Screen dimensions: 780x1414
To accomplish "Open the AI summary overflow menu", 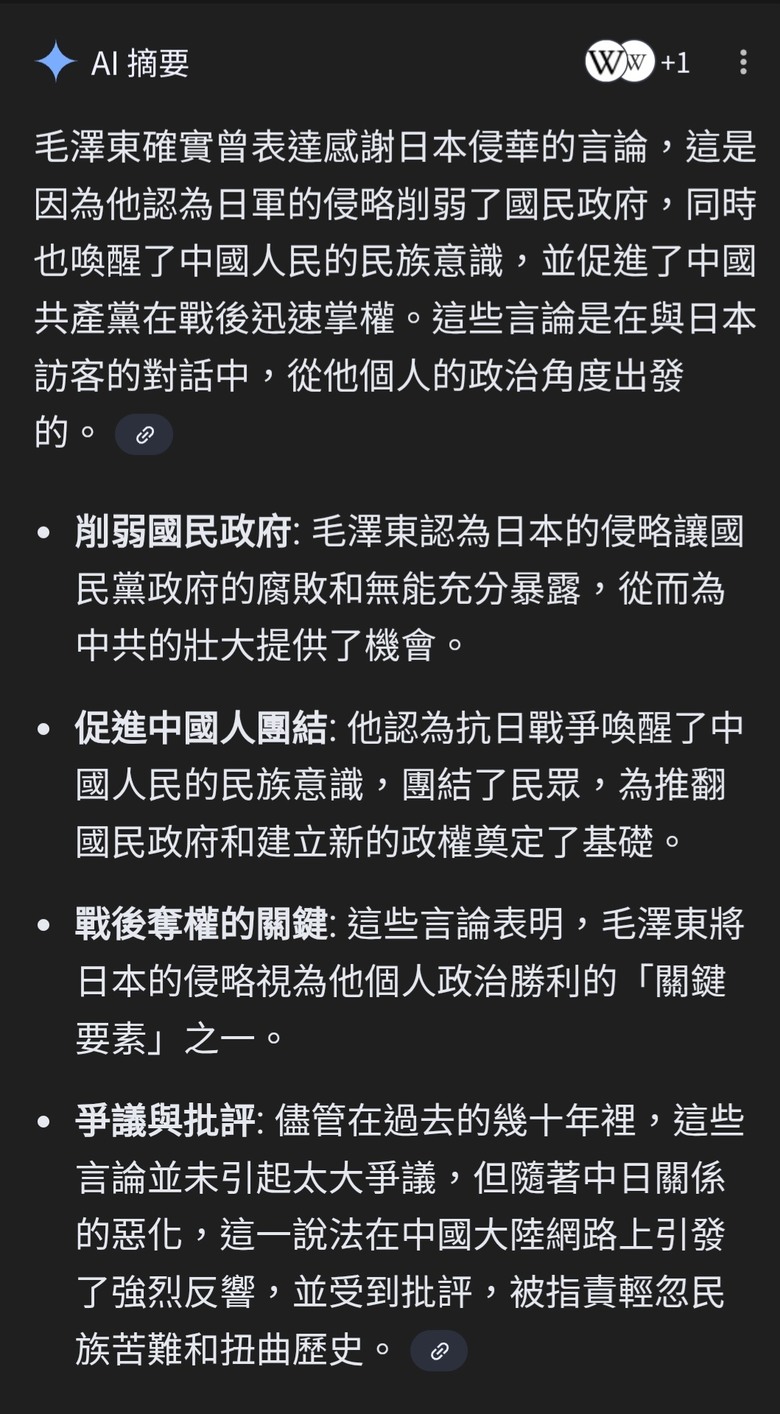I will click(743, 62).
